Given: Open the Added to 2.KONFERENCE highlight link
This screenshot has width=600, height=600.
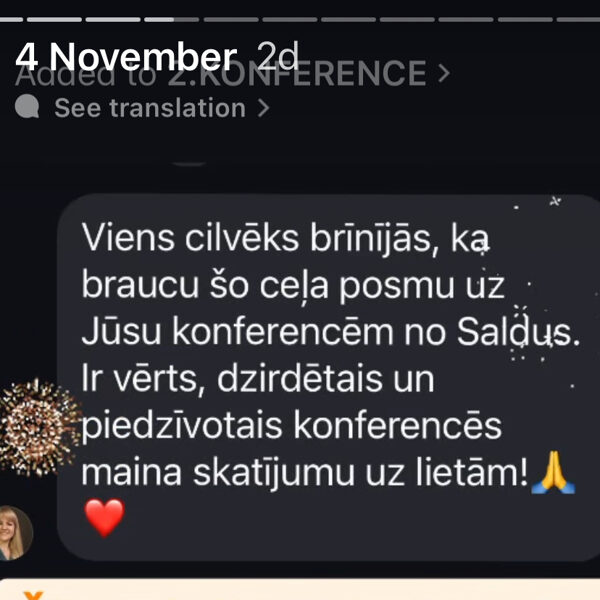Looking at the screenshot, I should click(300, 74).
